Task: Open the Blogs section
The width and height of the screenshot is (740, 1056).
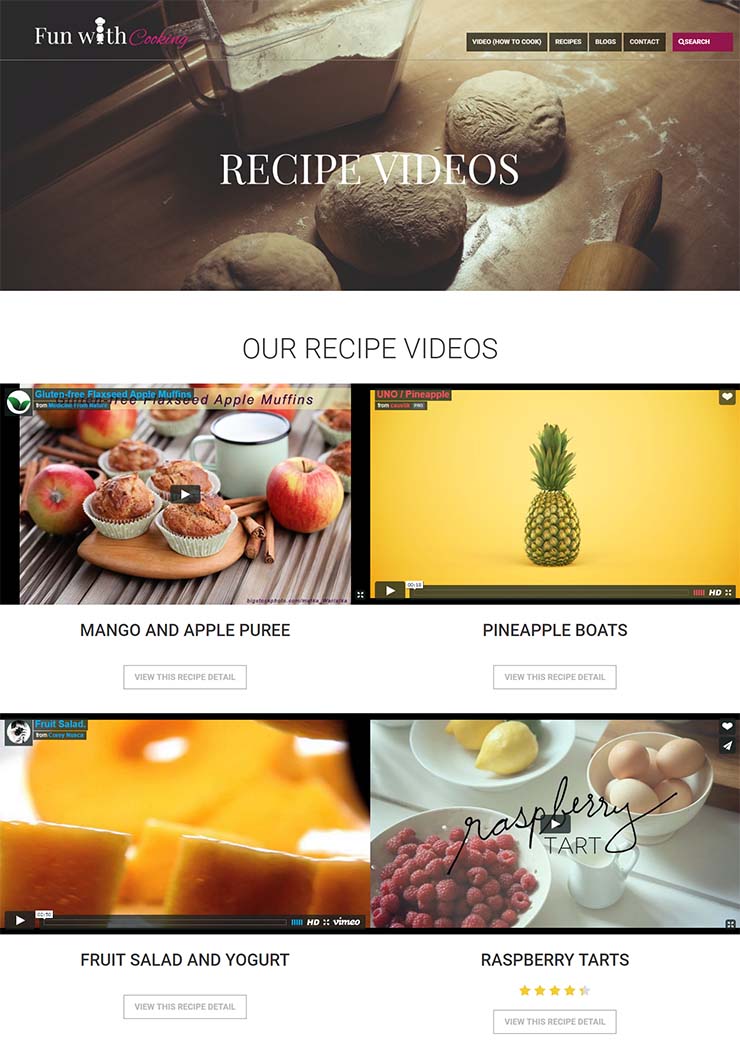Action: [605, 42]
